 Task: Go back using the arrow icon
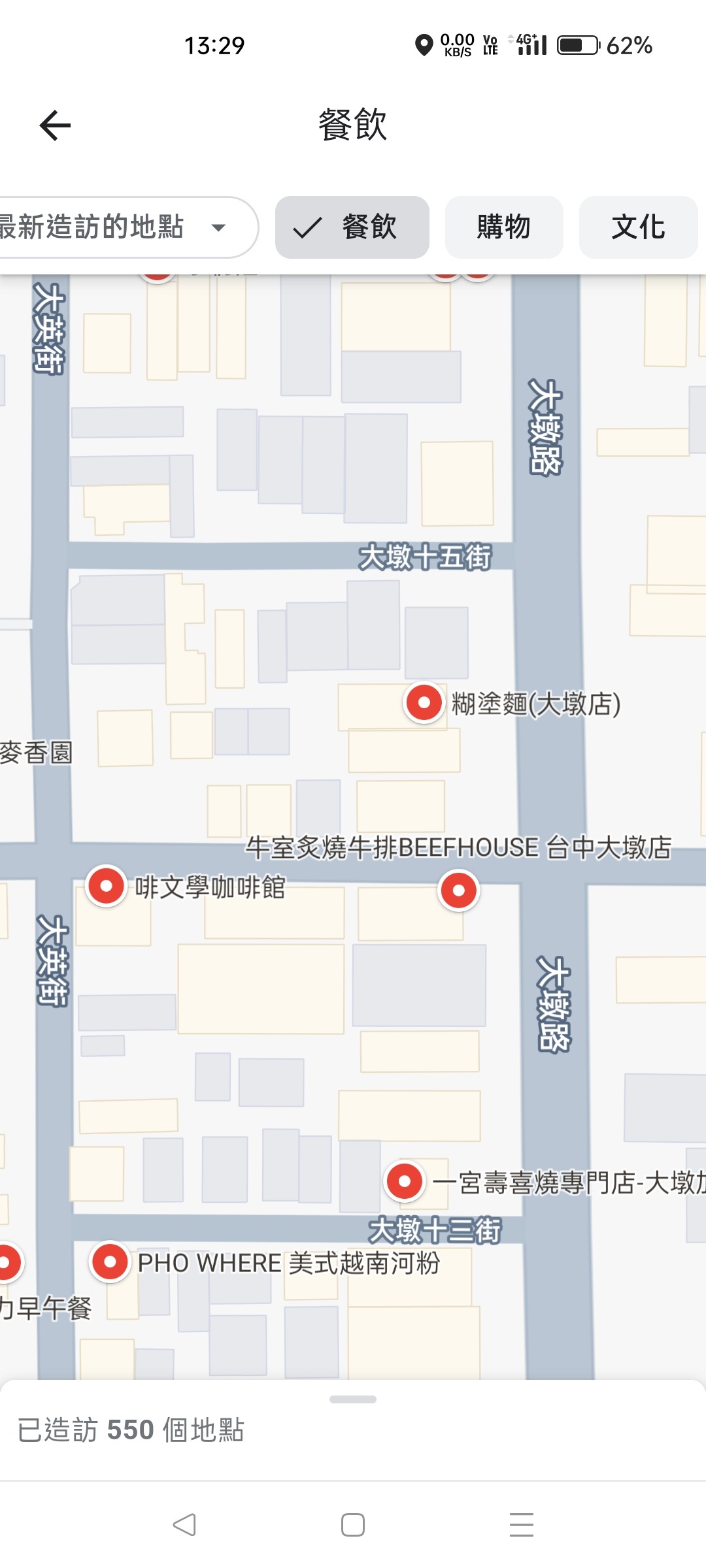pos(55,125)
